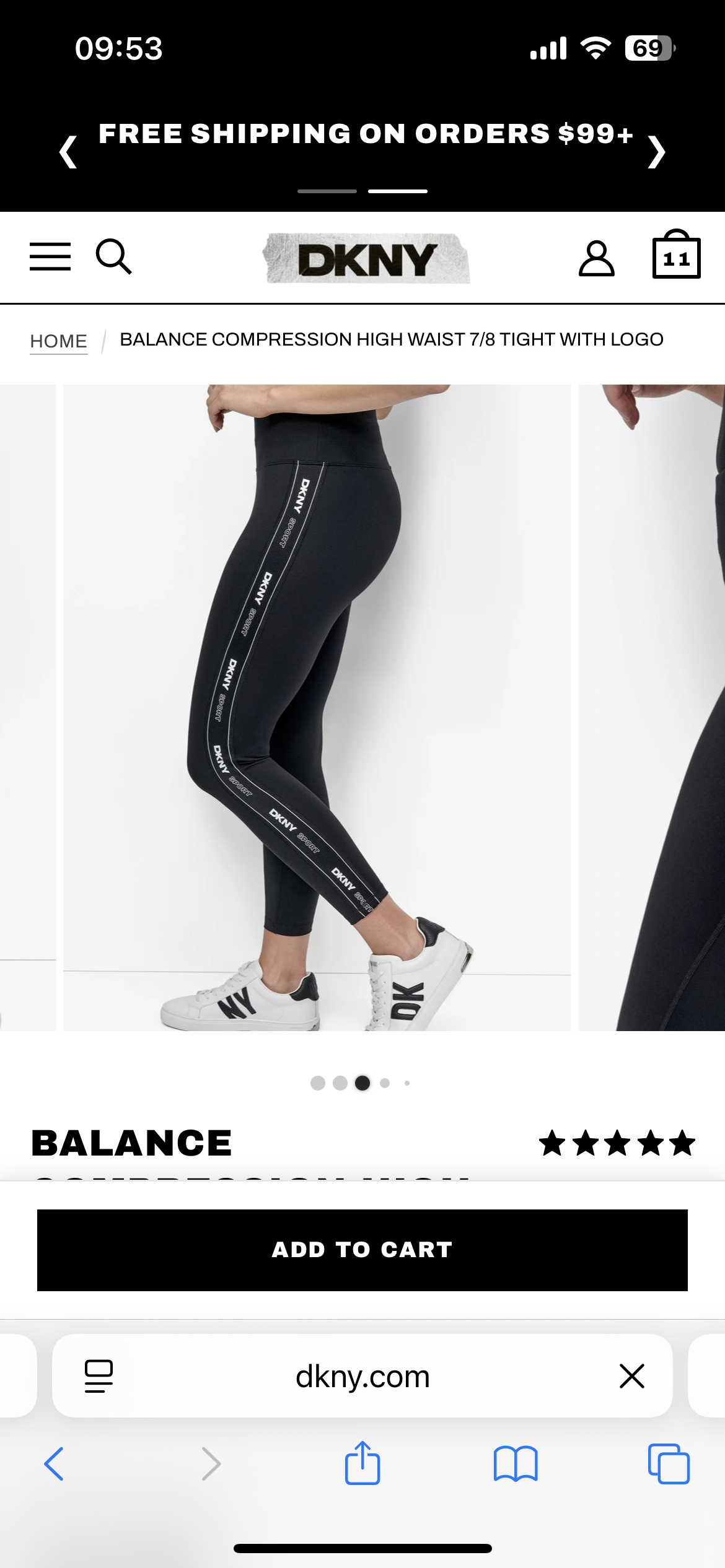The width and height of the screenshot is (725, 1568).
Task: Jump to the first product image dot
Action: [x=318, y=1083]
